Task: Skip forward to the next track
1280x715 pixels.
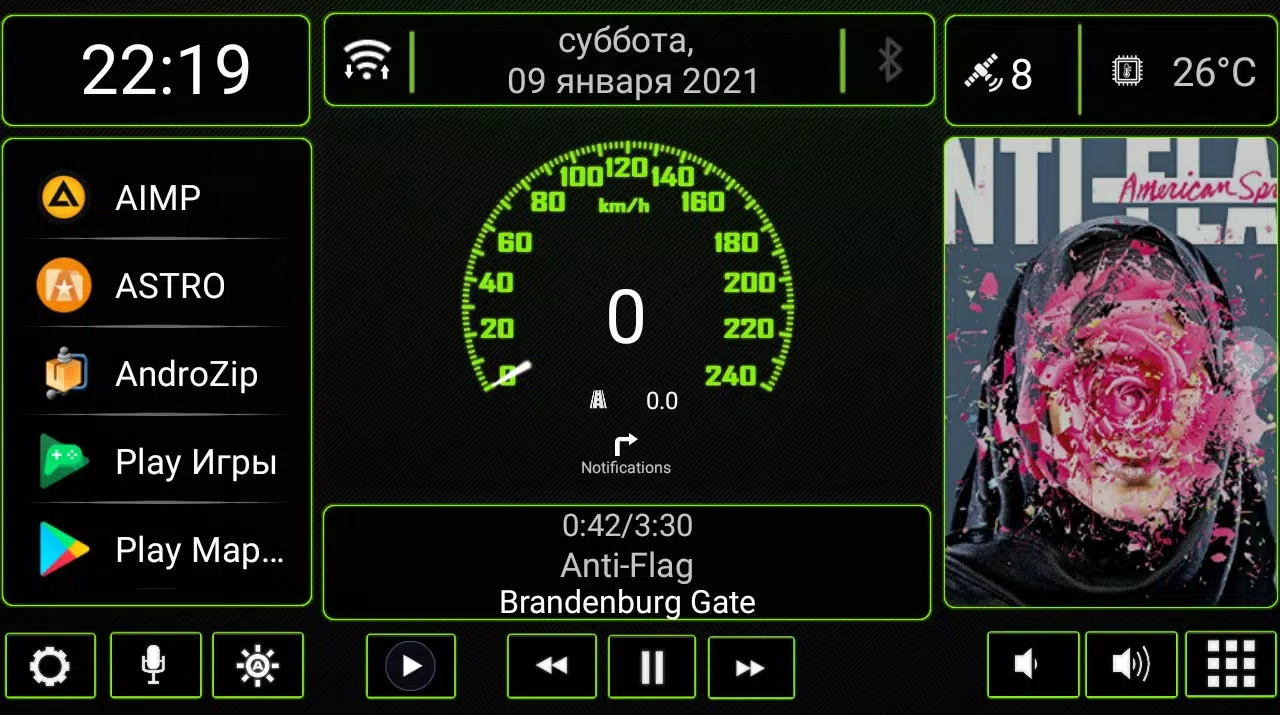Action: [751, 666]
